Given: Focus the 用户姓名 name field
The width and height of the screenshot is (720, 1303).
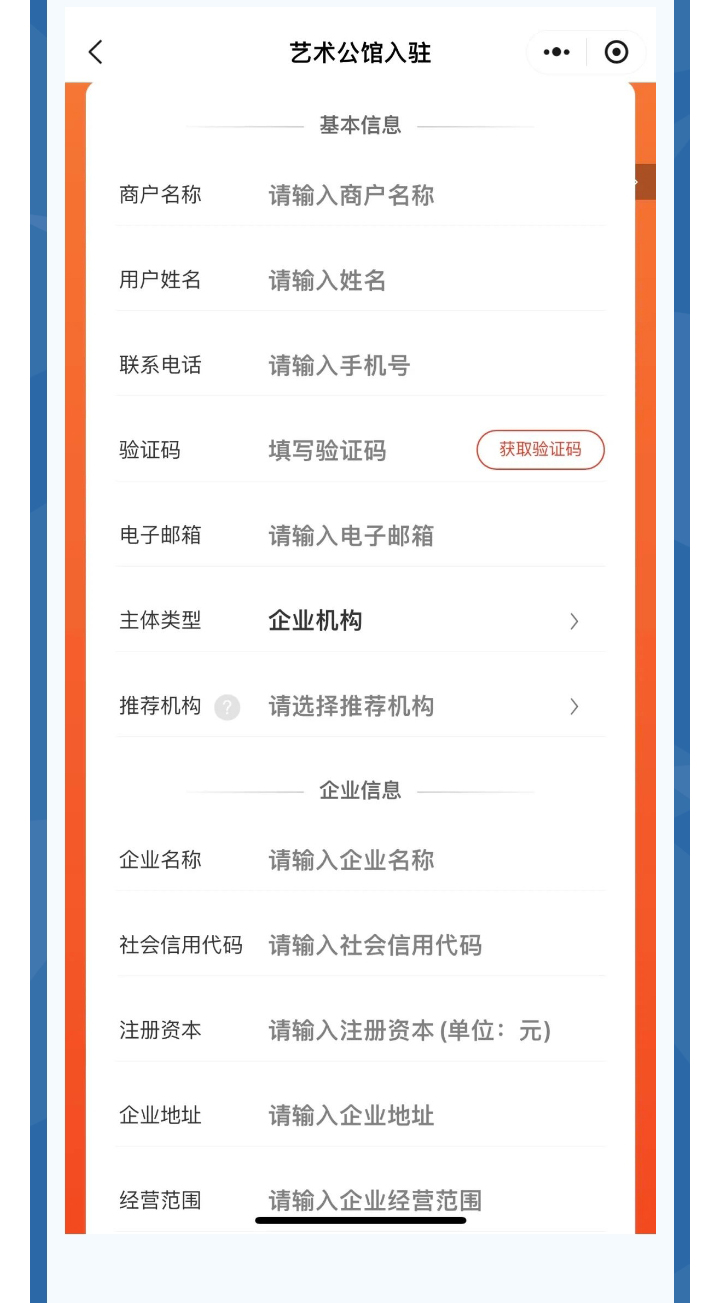Looking at the screenshot, I should pyautogui.click(x=430, y=281).
